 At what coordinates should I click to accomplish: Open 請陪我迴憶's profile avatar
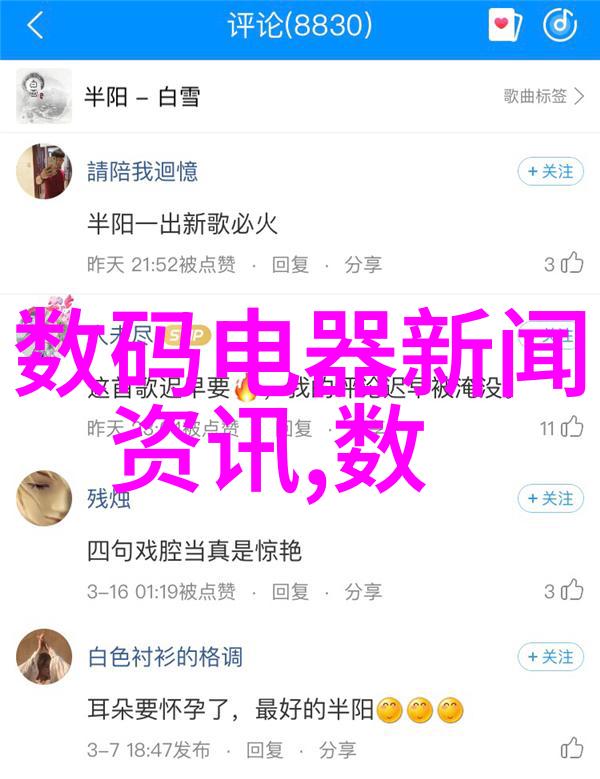(44, 172)
